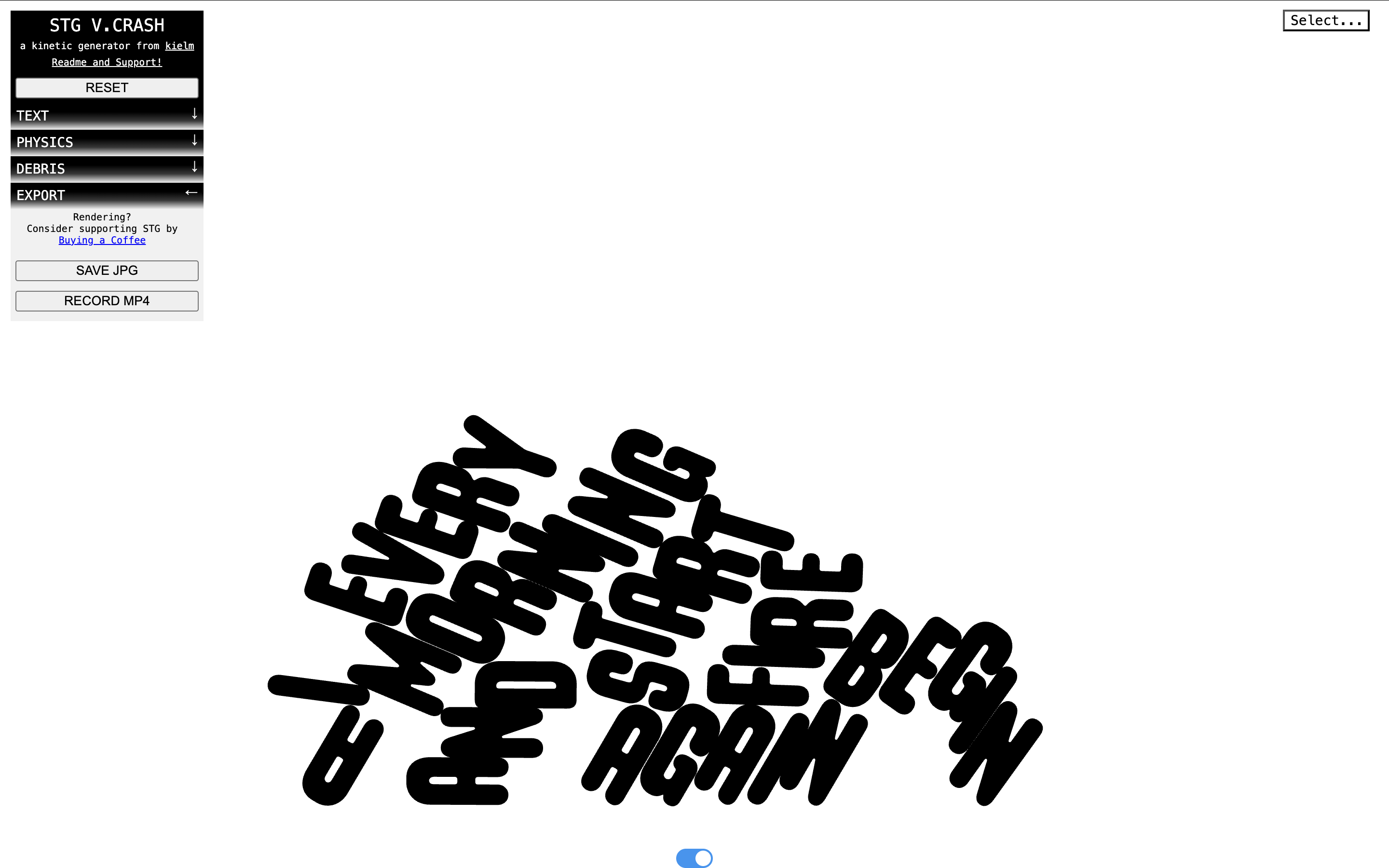
Task: Turn off the blue toggle switch
Action: (x=694, y=858)
